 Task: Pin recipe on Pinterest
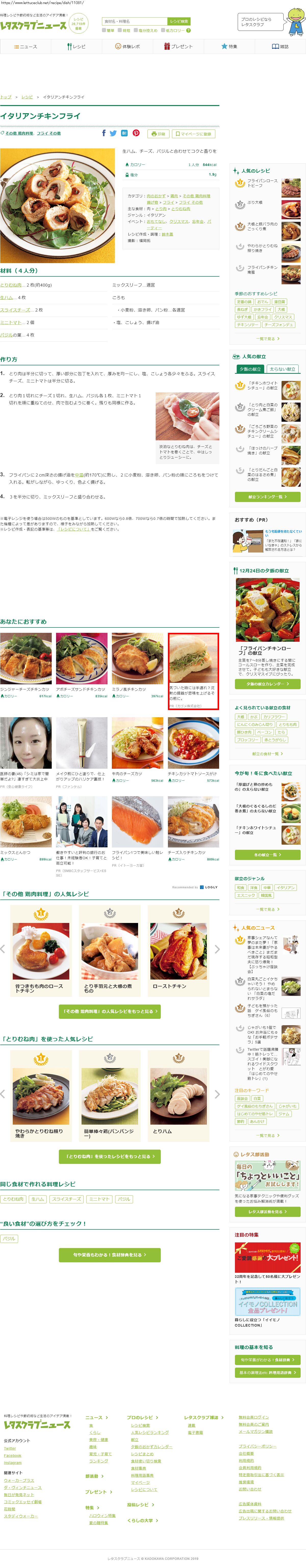coord(136,133)
